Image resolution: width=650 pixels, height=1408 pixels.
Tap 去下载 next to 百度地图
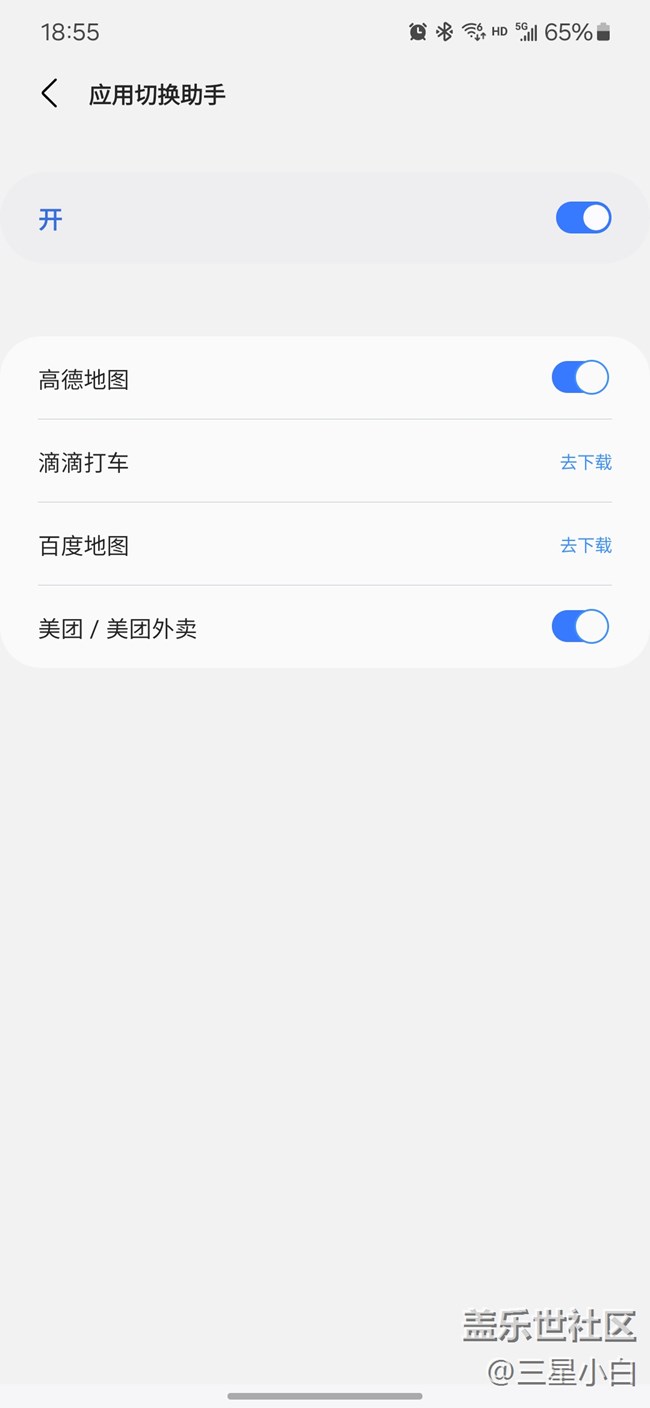[x=585, y=545]
